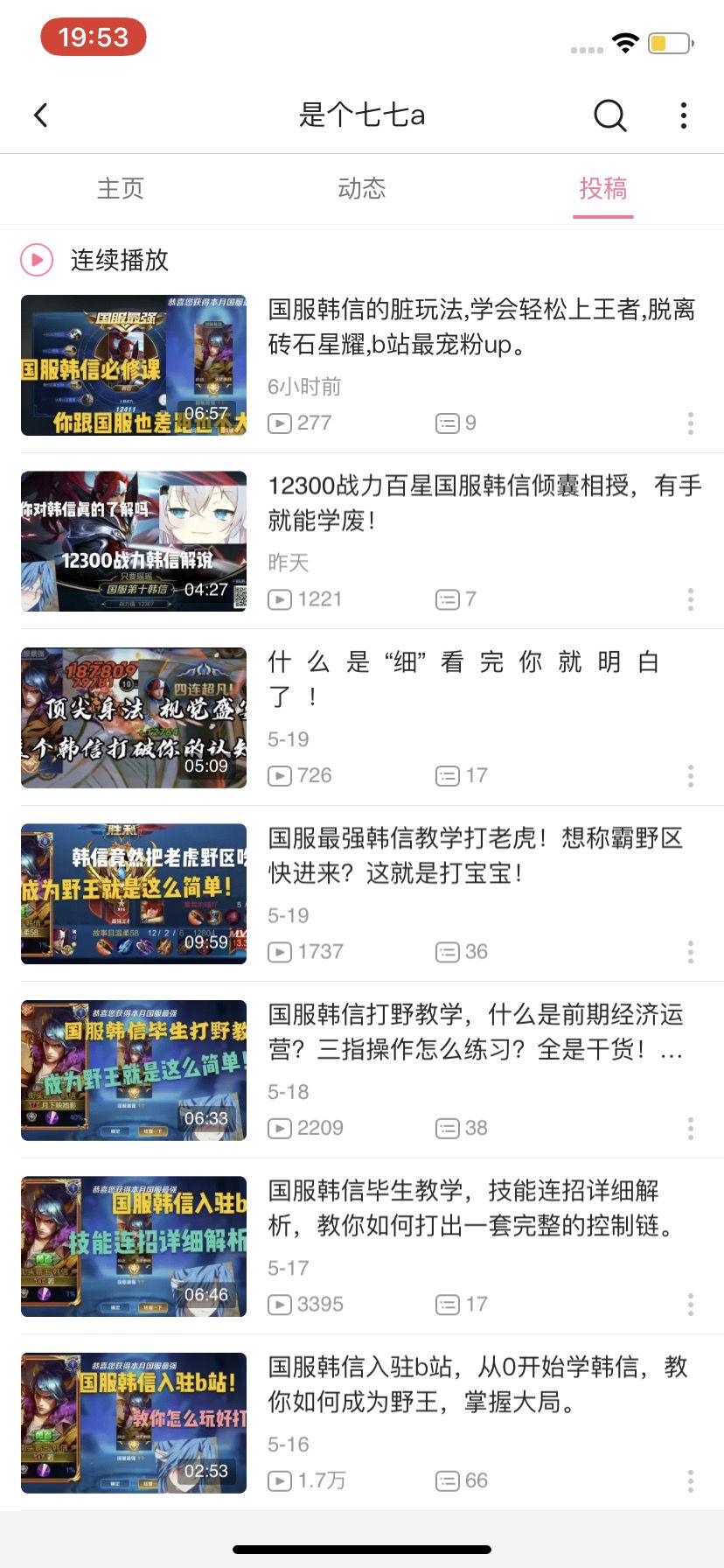Viewport: 724px width, 1568px height.
Task: Open options menu for the first Han Xin video
Action: click(x=690, y=423)
